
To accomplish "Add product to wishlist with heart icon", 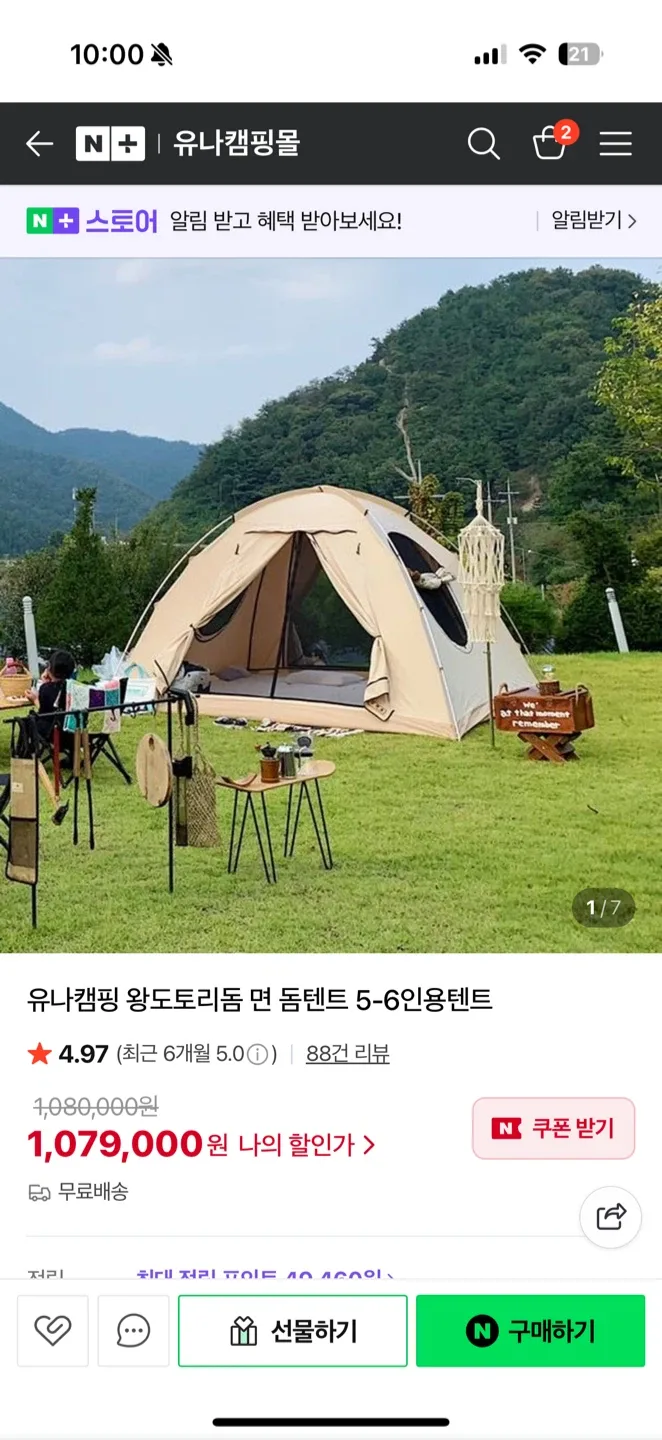I will 52,1330.
